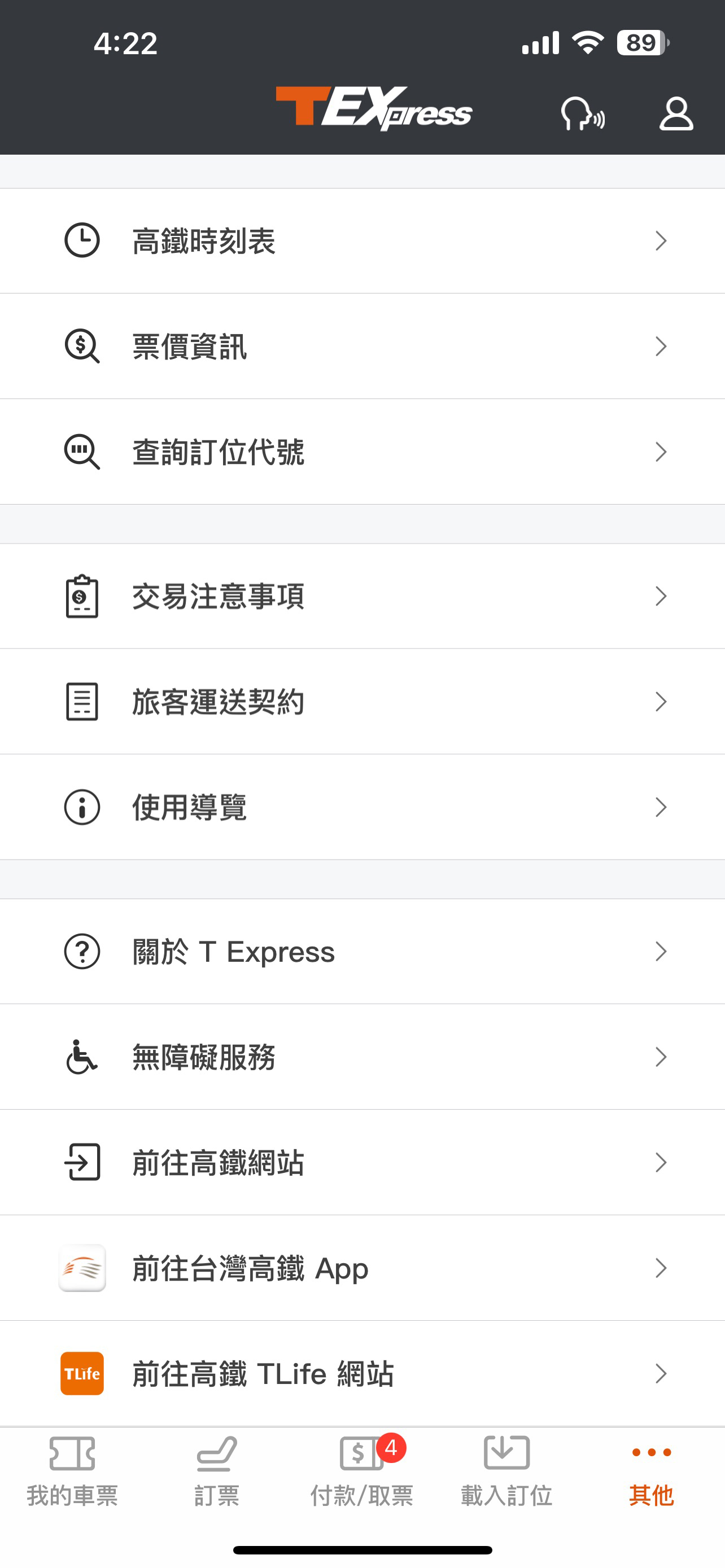Screen dimensions: 725x1568
Task: Select 查詢訂位代號 row
Action: pos(362,452)
